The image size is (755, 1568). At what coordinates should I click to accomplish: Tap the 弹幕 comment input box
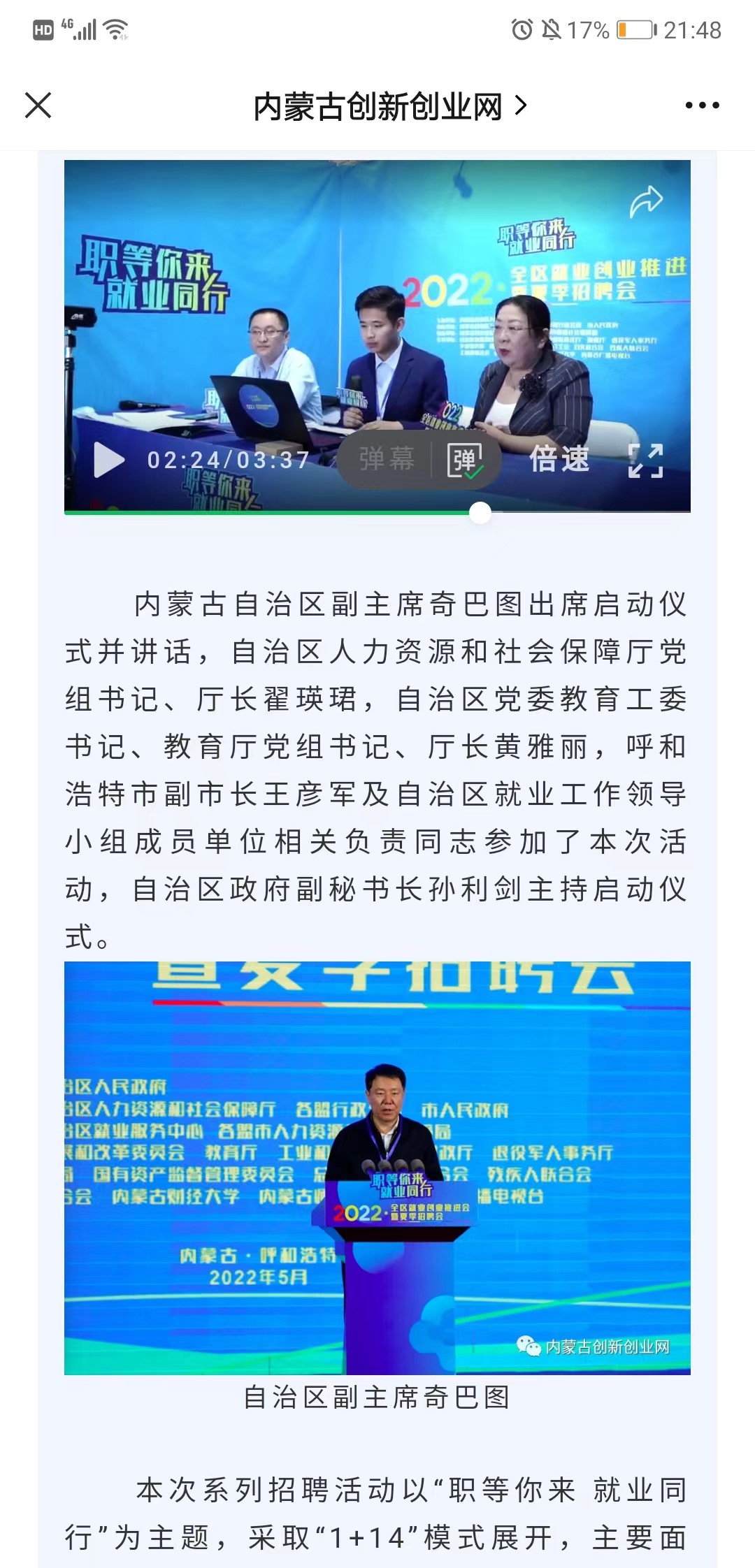pos(387,460)
